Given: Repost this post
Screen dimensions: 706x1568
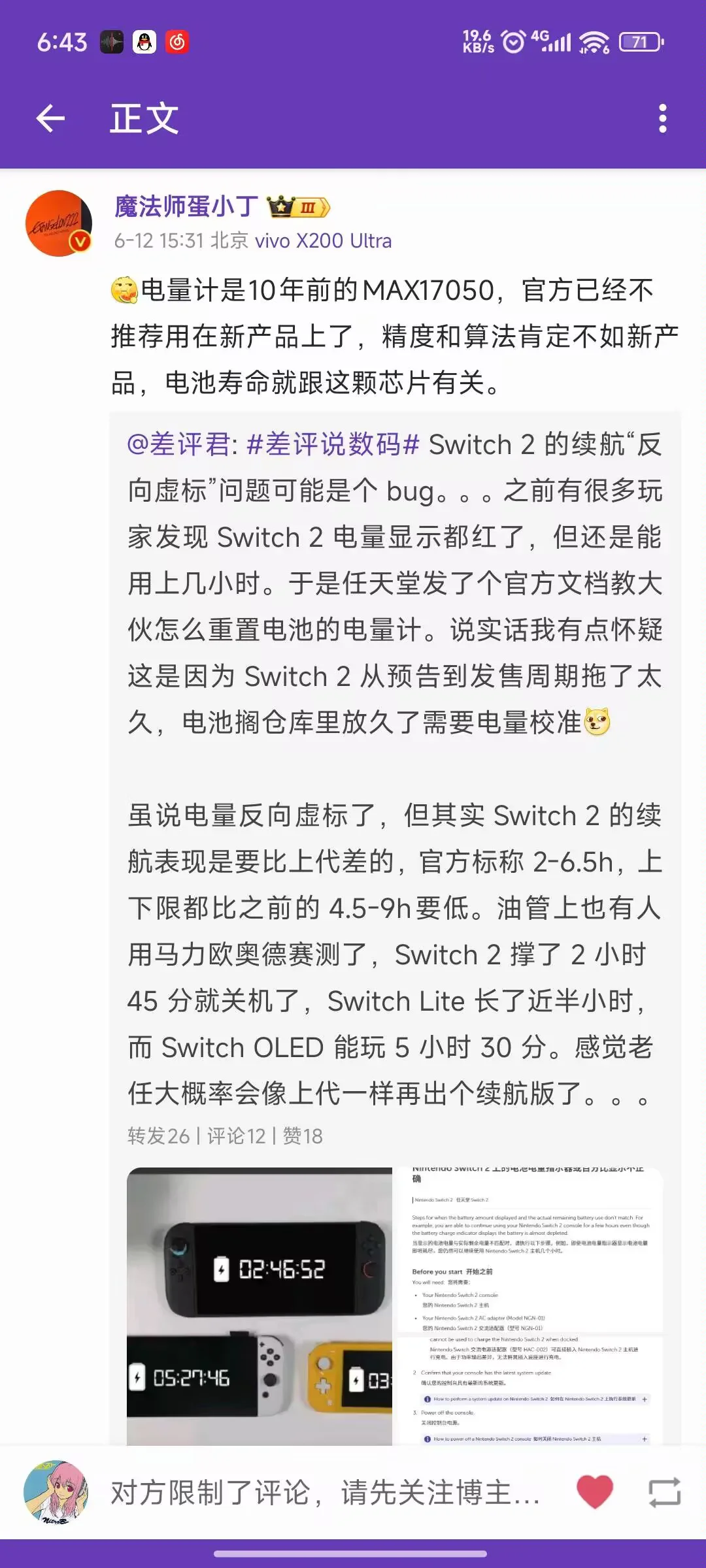Looking at the screenshot, I should [x=664, y=1493].
